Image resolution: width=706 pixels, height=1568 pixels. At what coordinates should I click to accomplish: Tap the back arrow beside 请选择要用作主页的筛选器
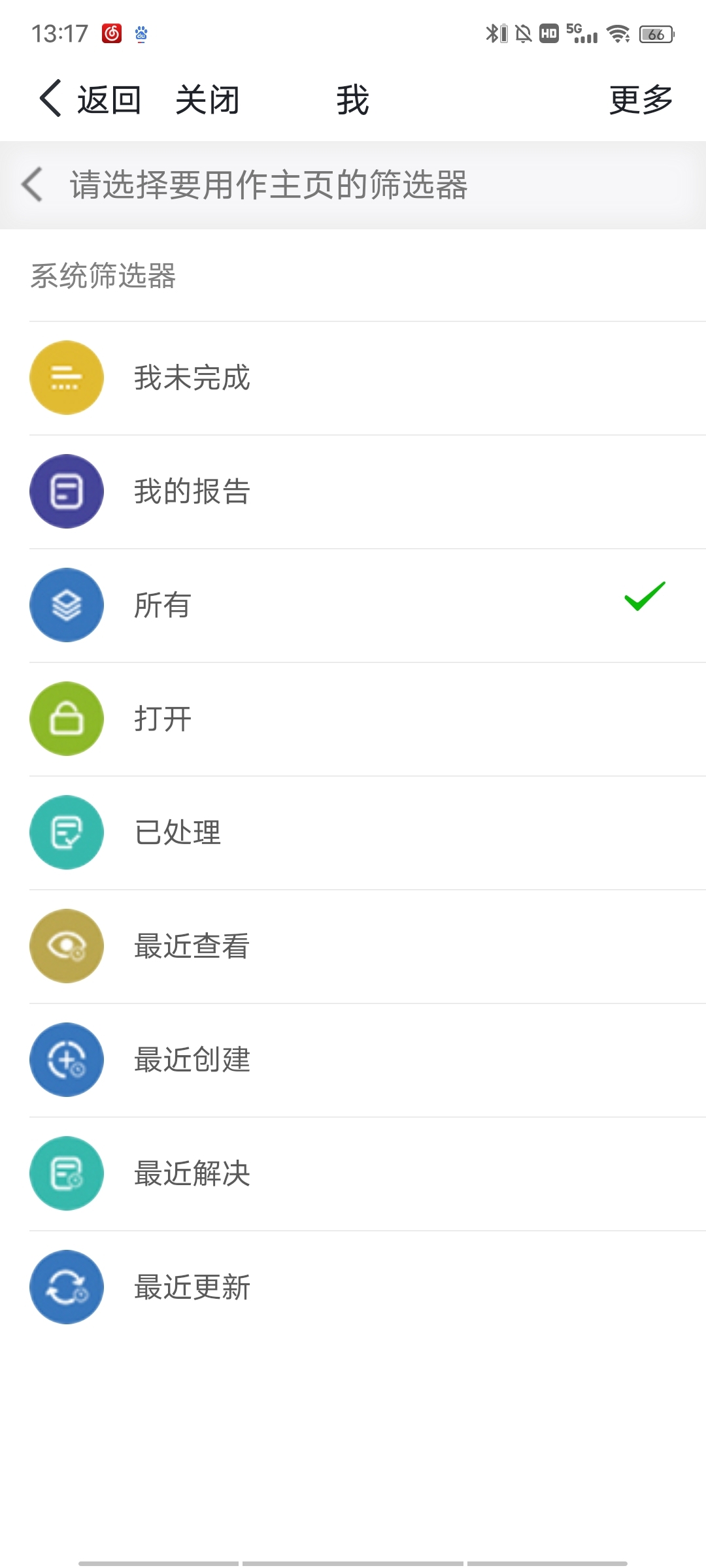(33, 184)
